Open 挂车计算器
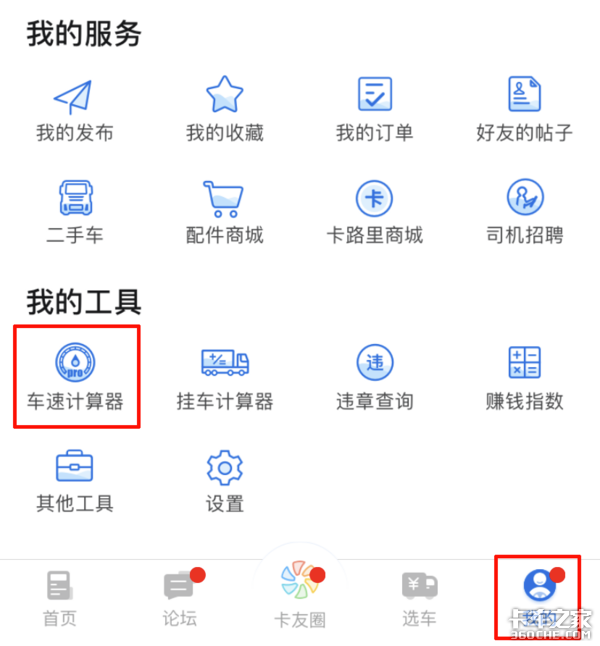 click(x=225, y=378)
